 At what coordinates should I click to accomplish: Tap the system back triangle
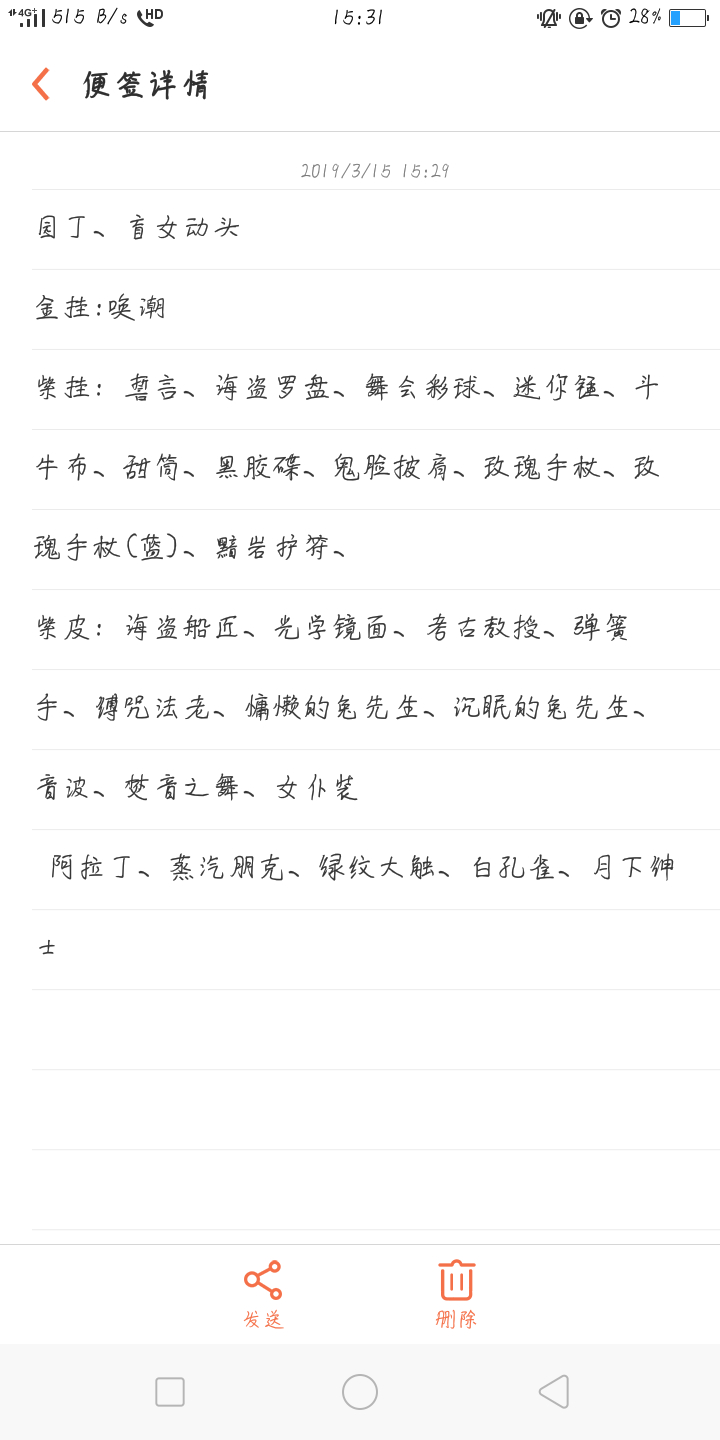[x=553, y=1392]
